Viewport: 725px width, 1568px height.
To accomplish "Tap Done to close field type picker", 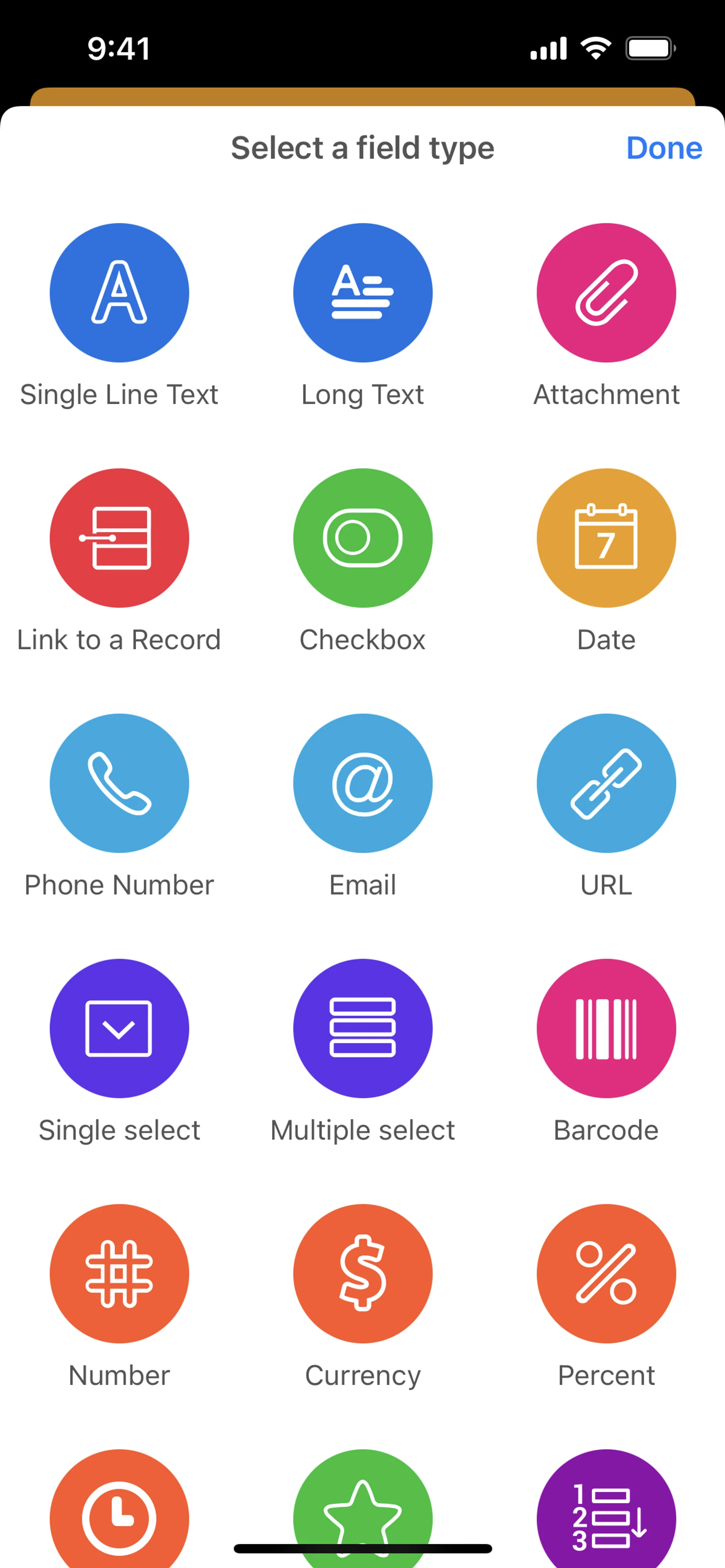I will (663, 148).
